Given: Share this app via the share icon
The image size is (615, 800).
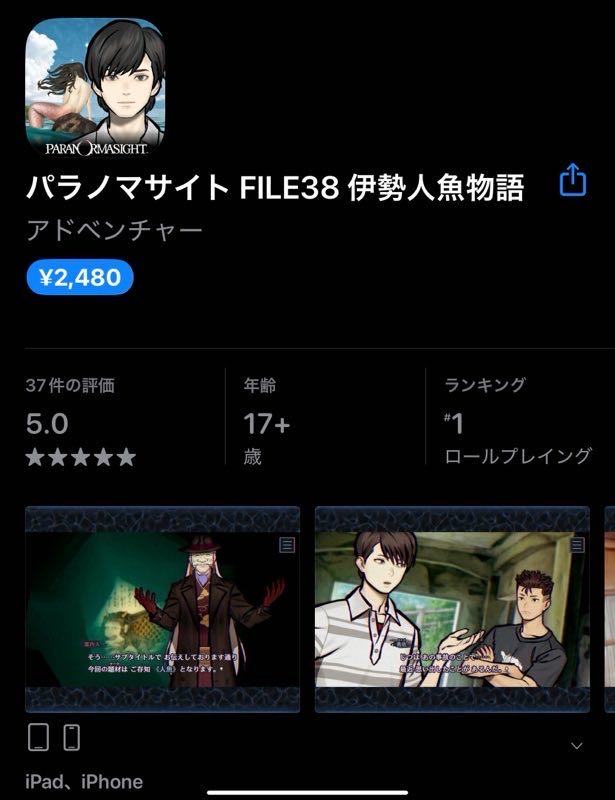Looking at the screenshot, I should pos(571,182).
